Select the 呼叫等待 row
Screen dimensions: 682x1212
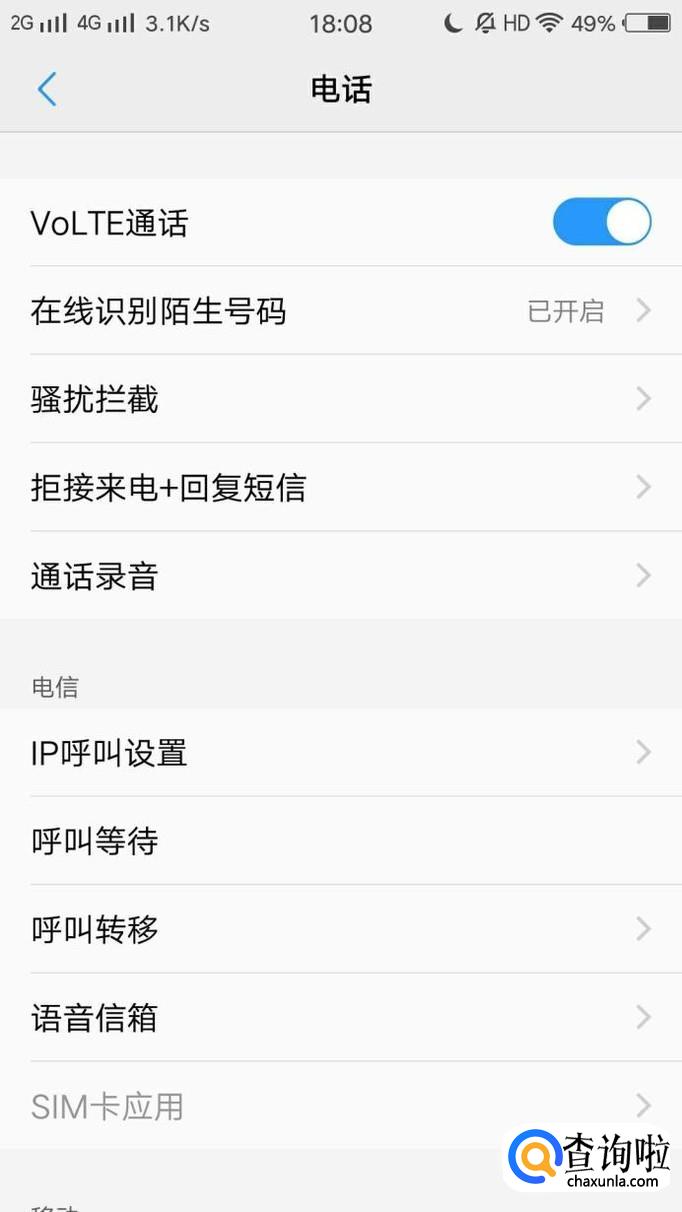point(340,841)
